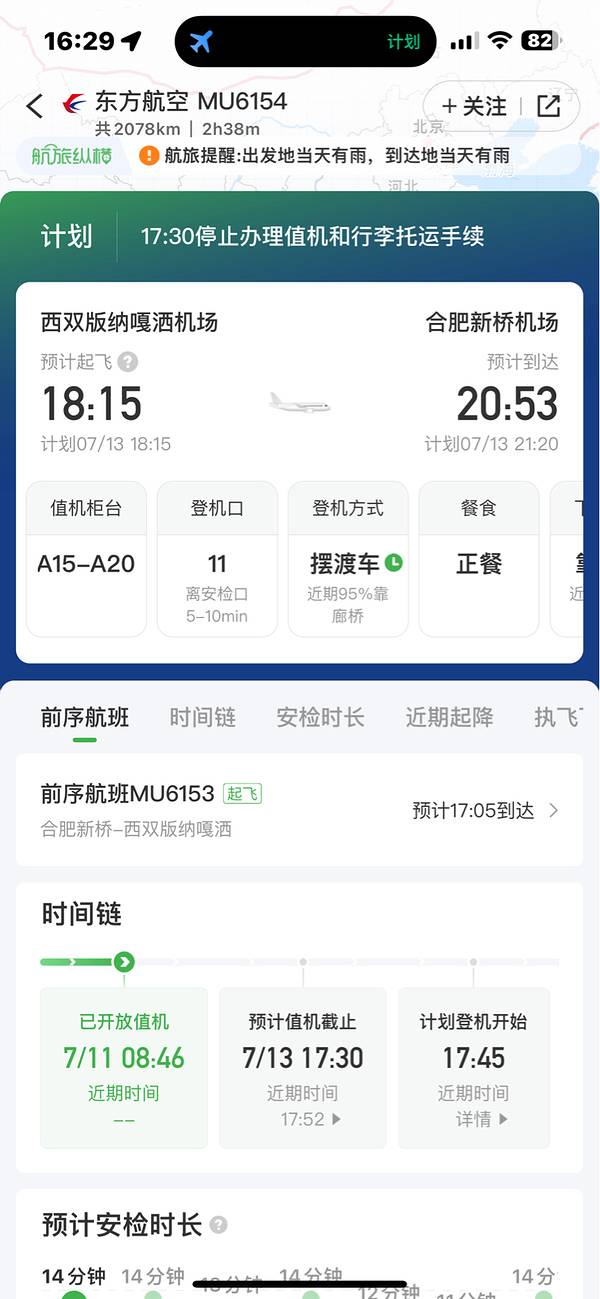This screenshot has width=600, height=1299.
Task: Open the 餐食 正餐 card
Action: [478, 559]
